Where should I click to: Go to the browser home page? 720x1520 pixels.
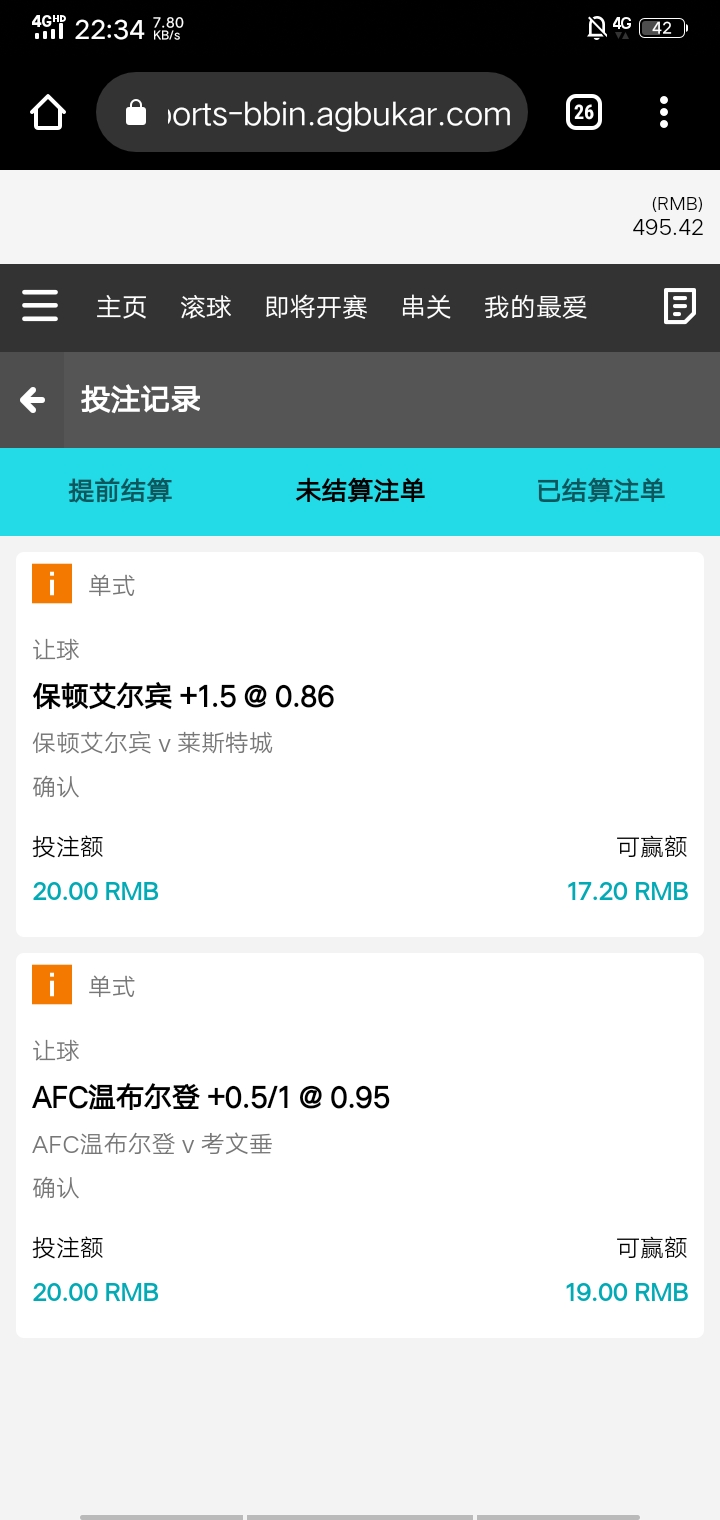coord(48,112)
